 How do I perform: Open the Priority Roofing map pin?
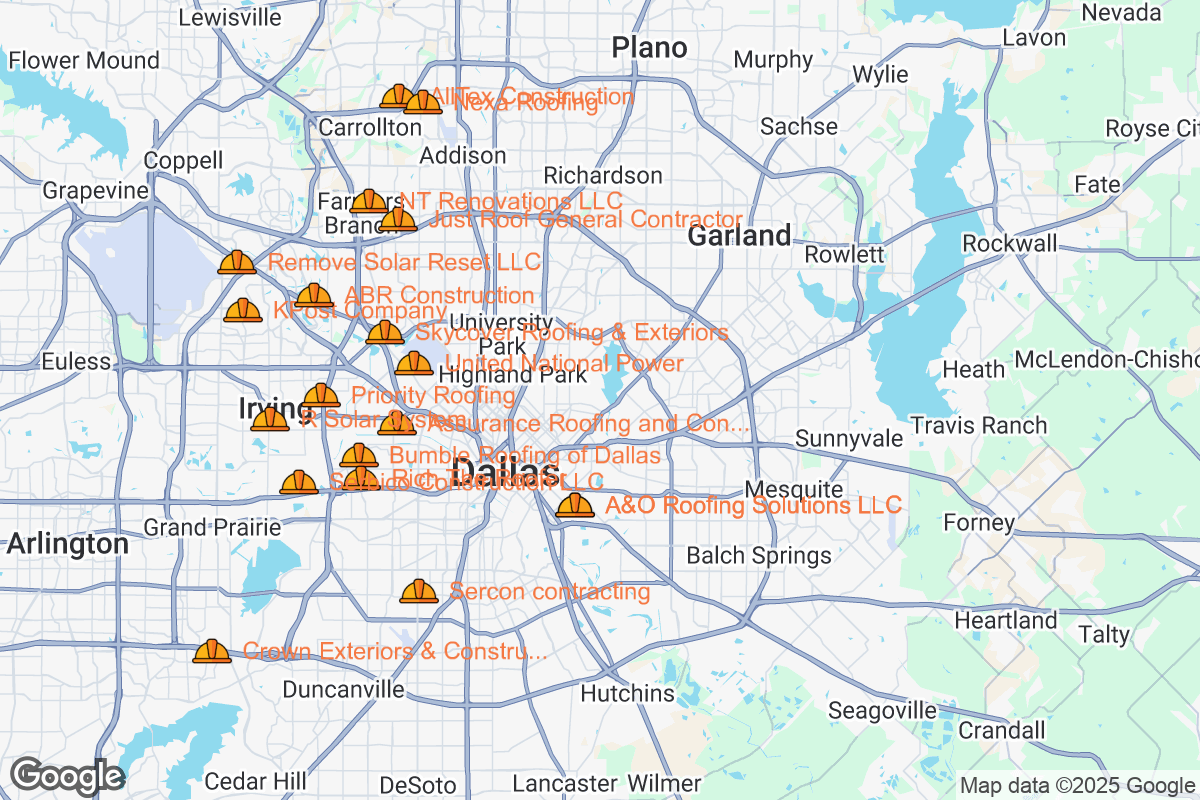point(321,396)
